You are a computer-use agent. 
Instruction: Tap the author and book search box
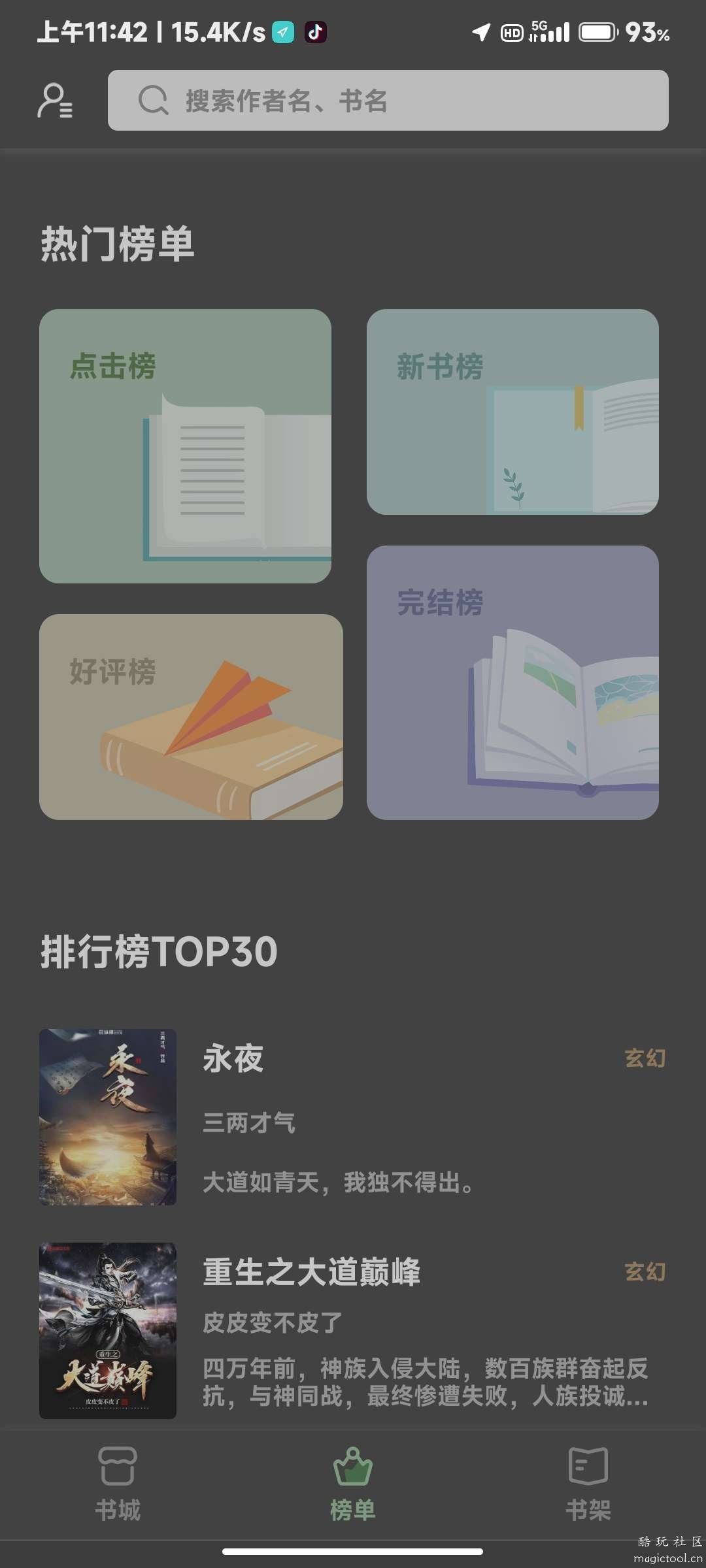click(388, 101)
